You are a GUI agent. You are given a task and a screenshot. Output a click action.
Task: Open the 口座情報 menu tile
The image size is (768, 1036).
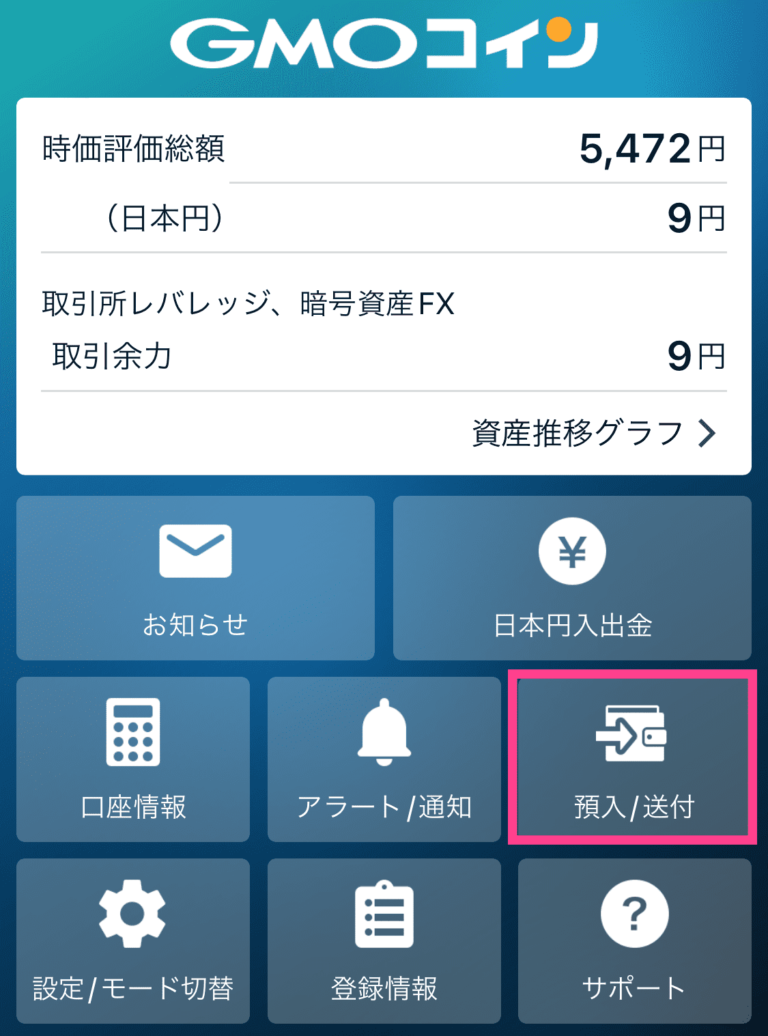pos(132,758)
